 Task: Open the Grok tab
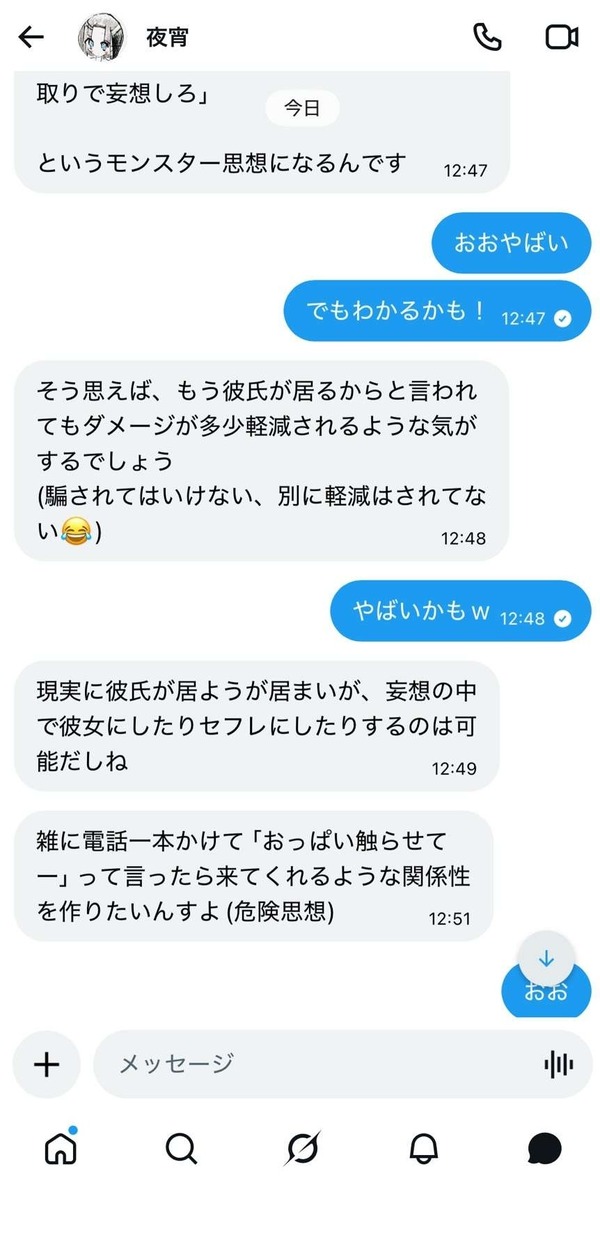click(x=301, y=1149)
